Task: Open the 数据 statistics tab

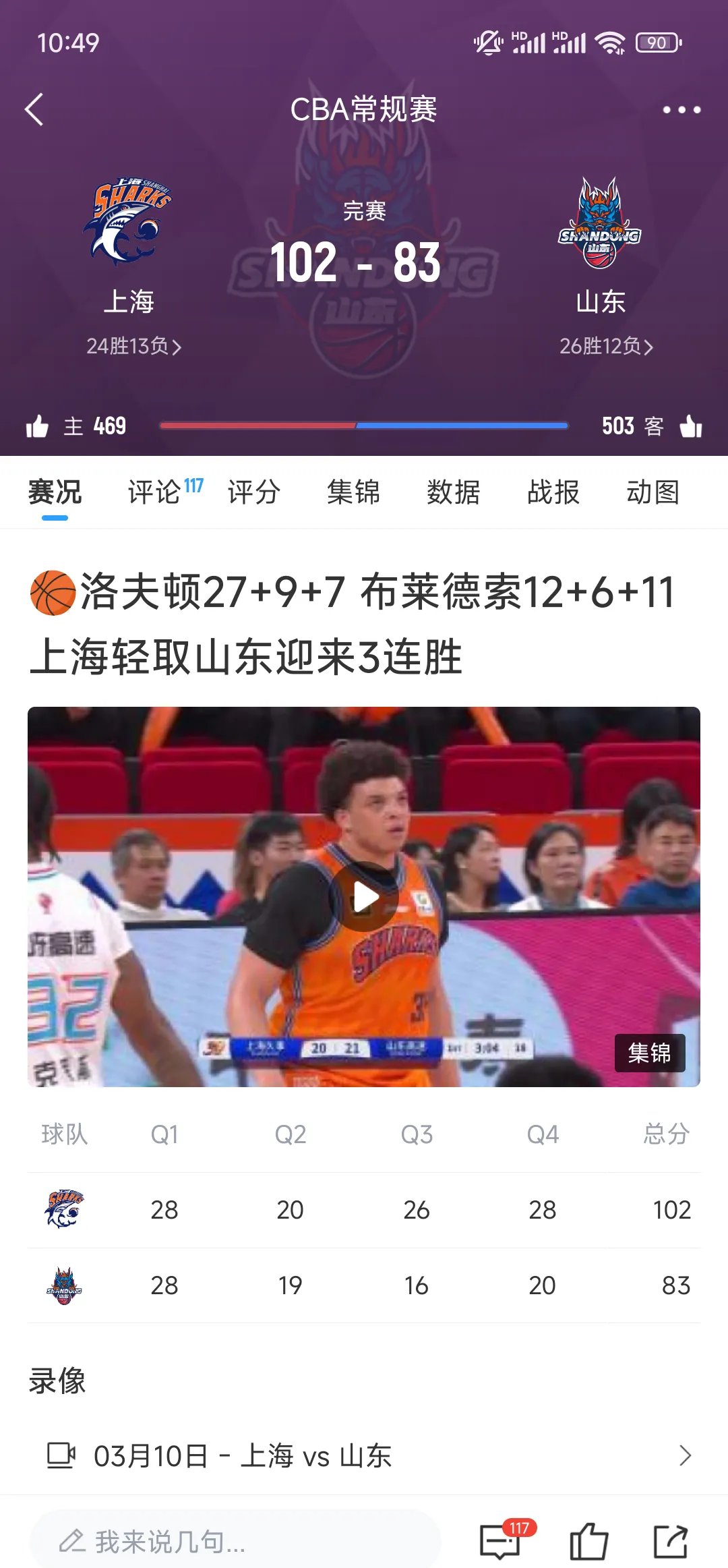Action: click(x=453, y=493)
